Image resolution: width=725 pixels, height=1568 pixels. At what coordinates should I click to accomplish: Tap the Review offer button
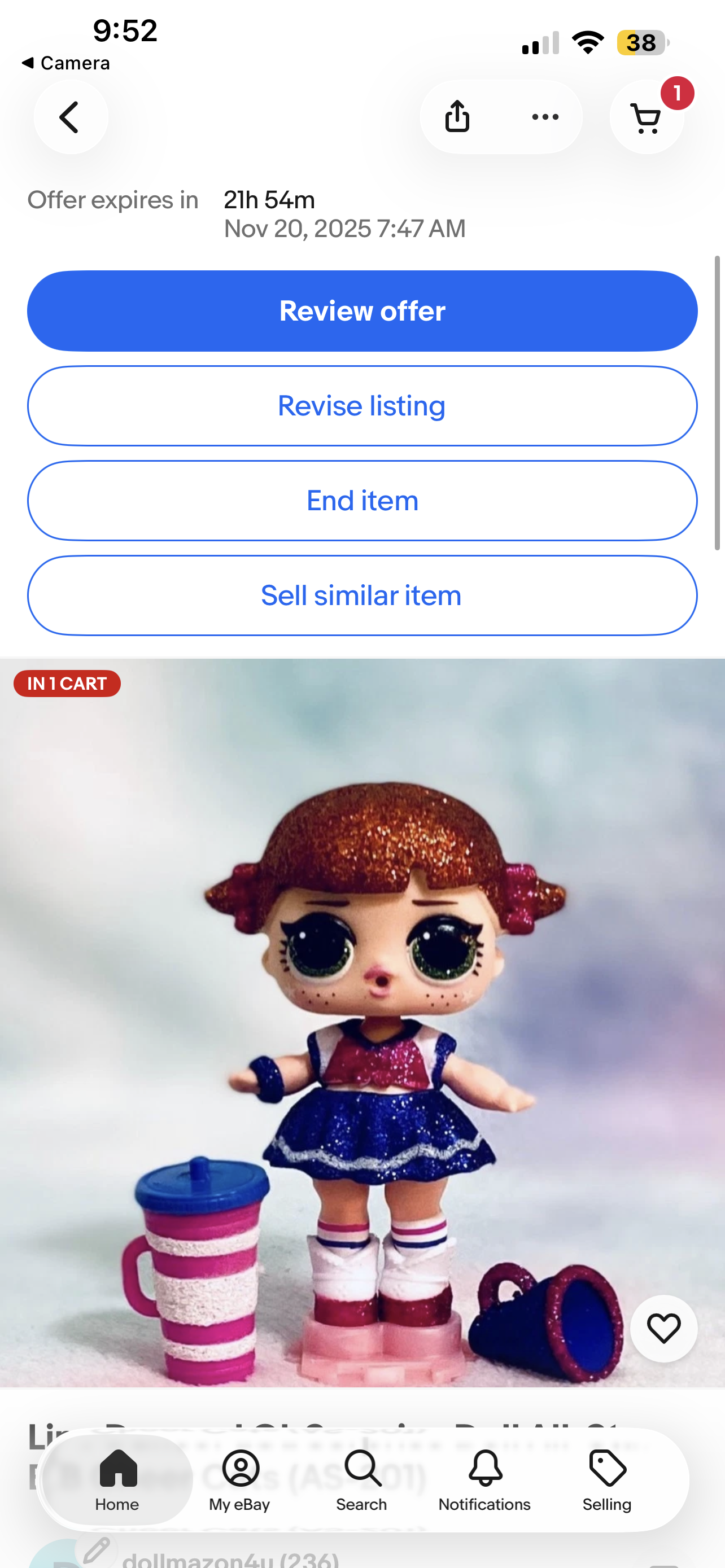(x=361, y=310)
